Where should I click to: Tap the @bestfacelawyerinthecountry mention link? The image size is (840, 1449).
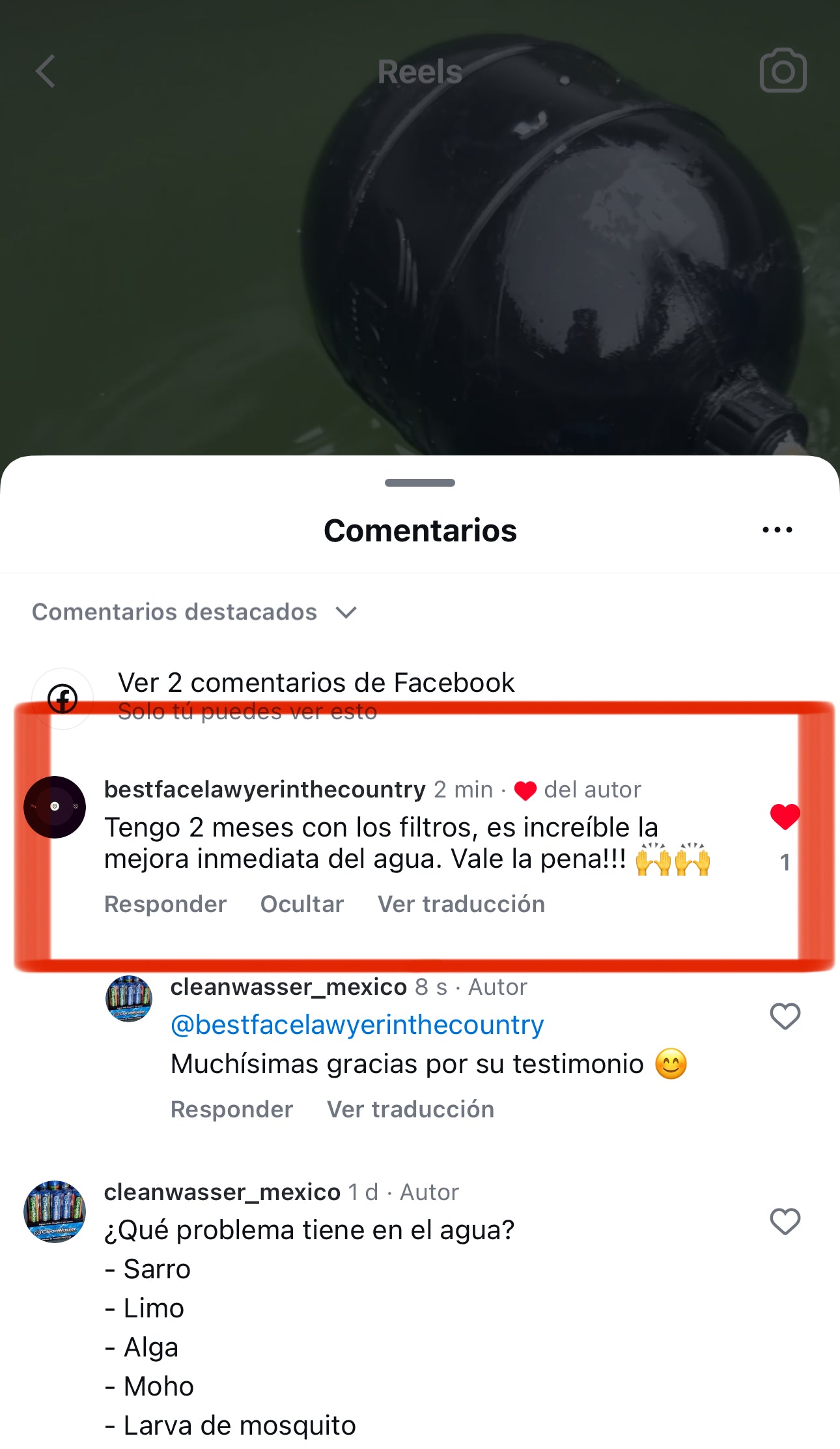point(357,1024)
